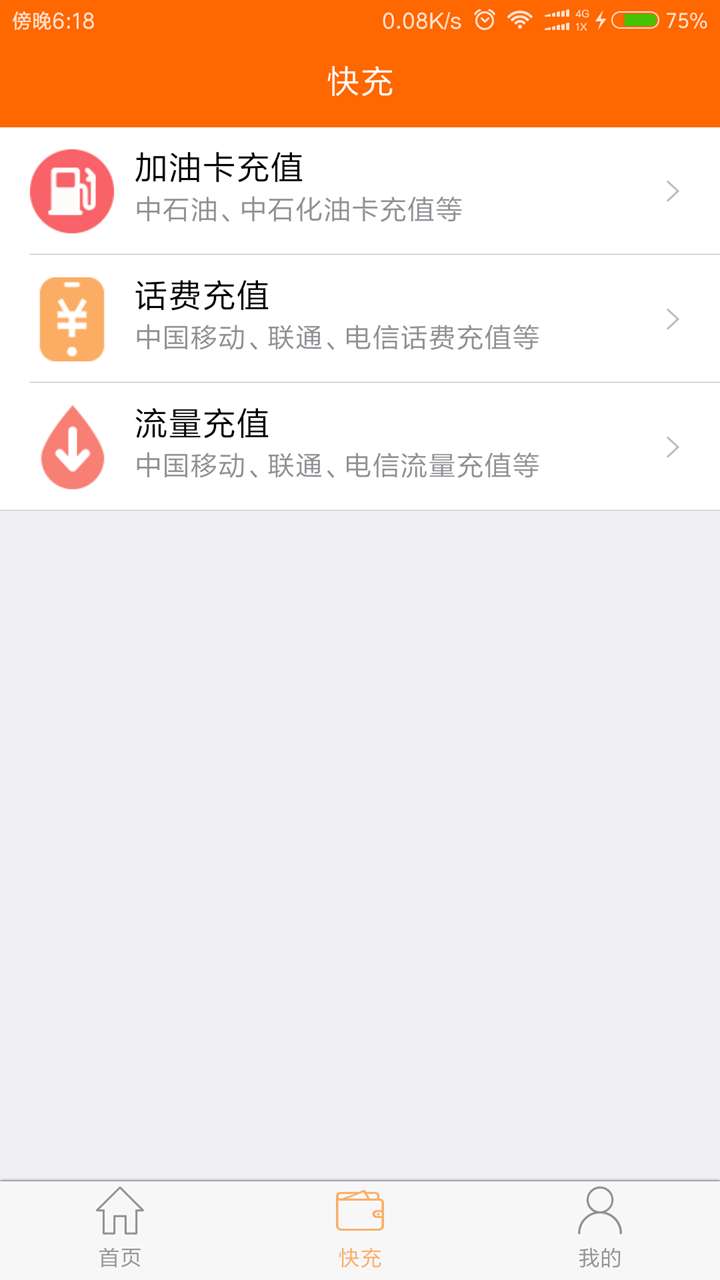Open 流量充值 data recharge
The image size is (720, 1280).
(x=360, y=447)
